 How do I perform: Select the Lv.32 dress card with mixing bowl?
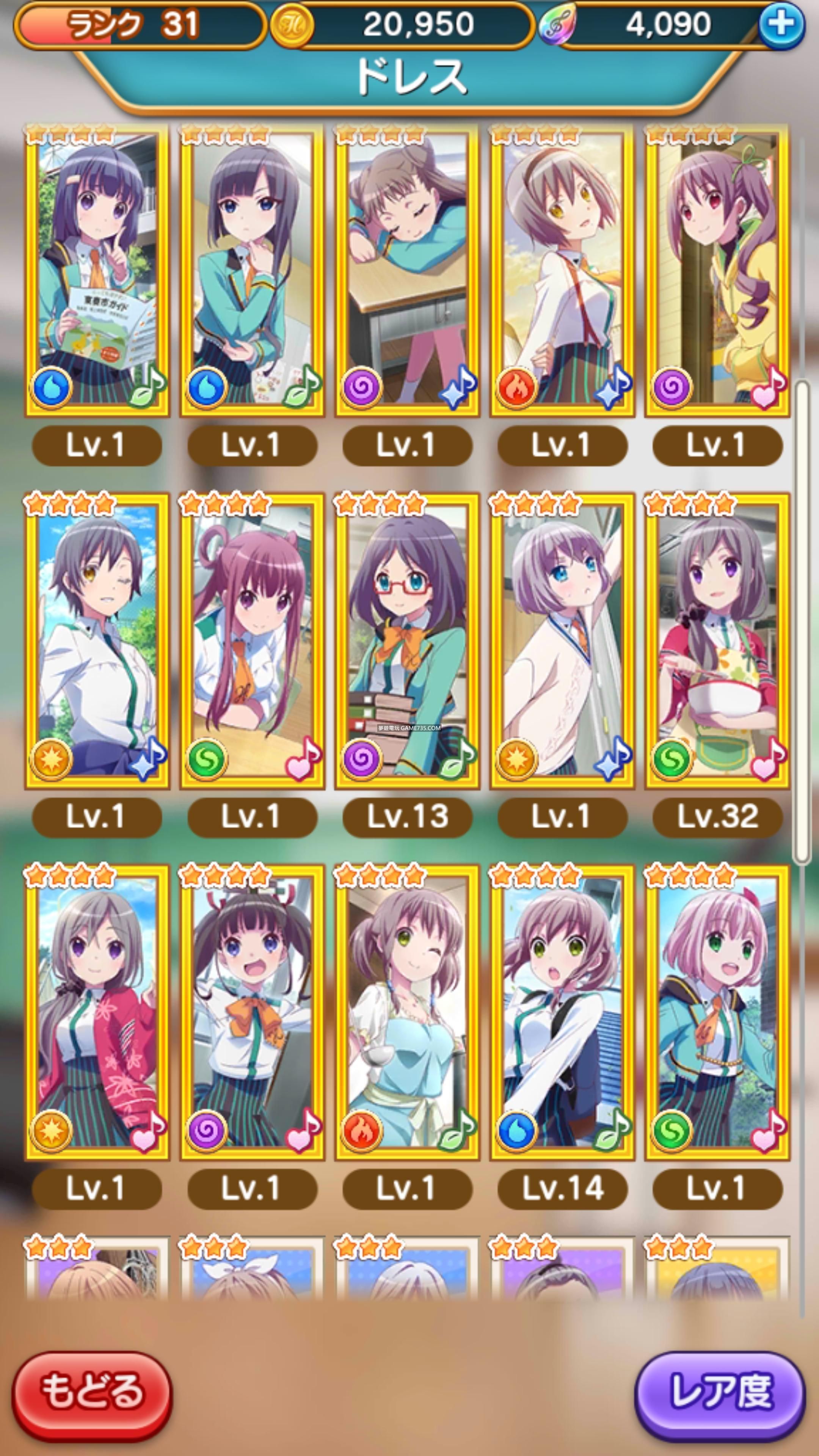(717, 642)
